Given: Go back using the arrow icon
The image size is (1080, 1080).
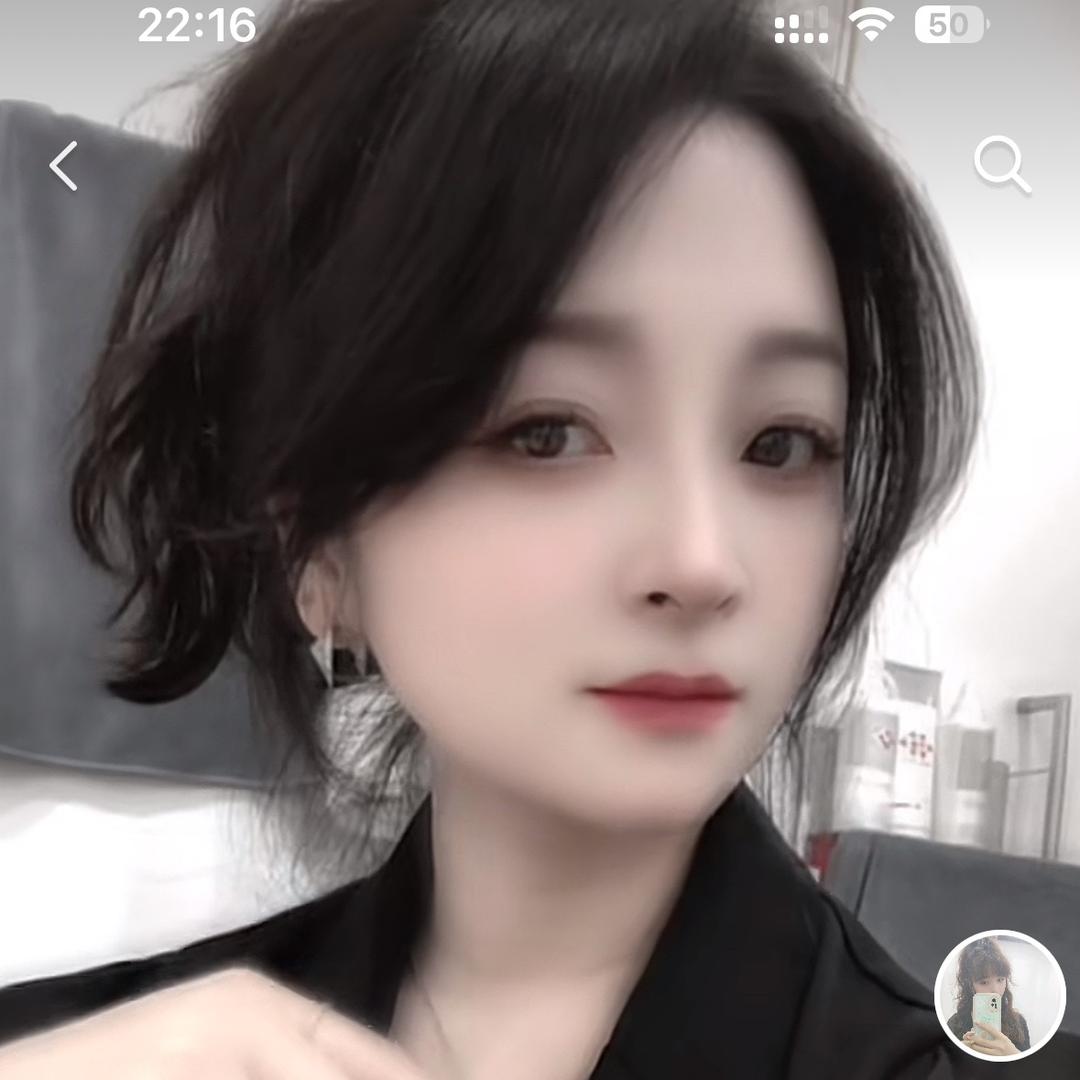Looking at the screenshot, I should [64, 166].
